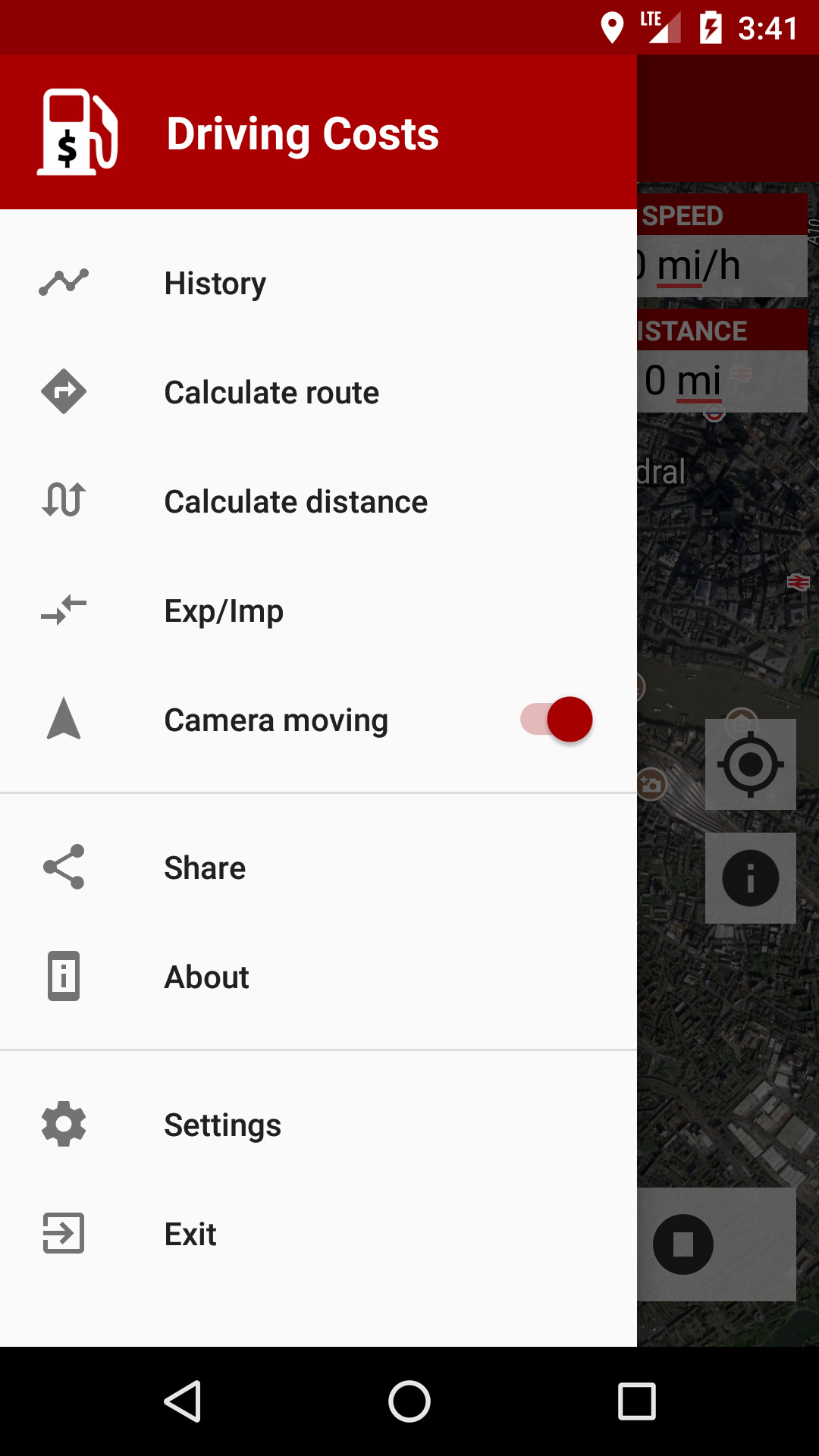Open Calculate distance
819x1456 pixels.
point(318,501)
